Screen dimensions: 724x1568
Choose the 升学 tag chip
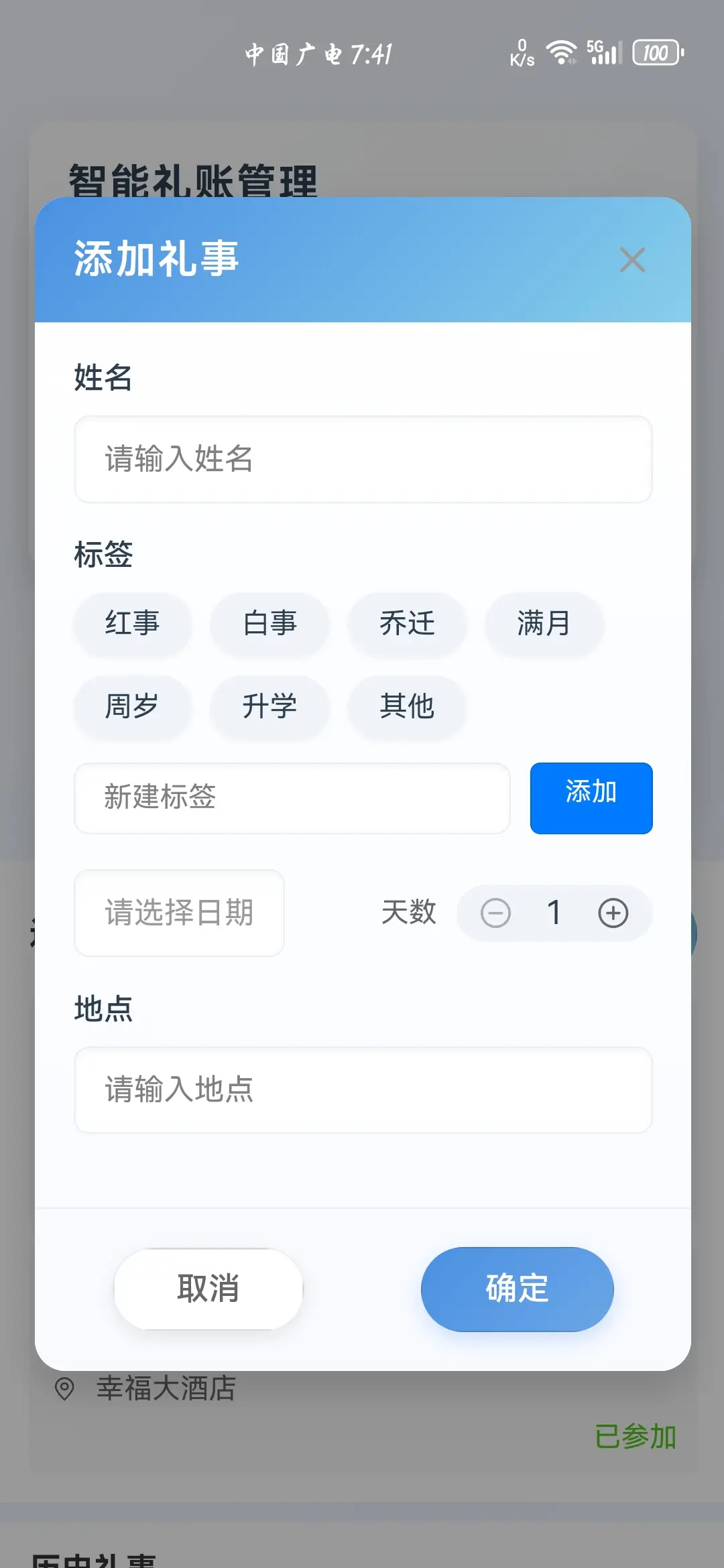(x=269, y=707)
